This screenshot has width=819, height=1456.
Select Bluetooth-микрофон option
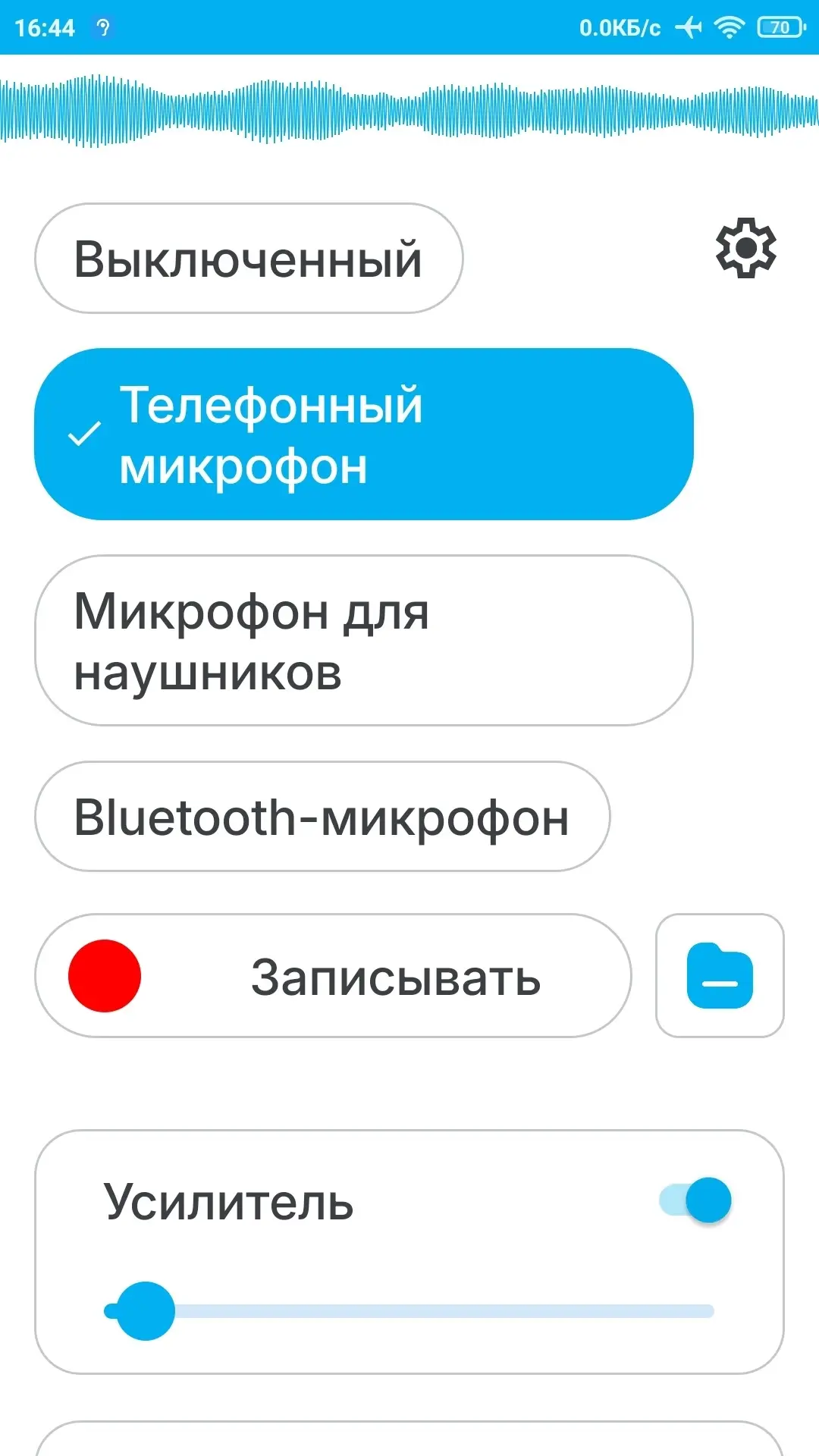pos(322,817)
